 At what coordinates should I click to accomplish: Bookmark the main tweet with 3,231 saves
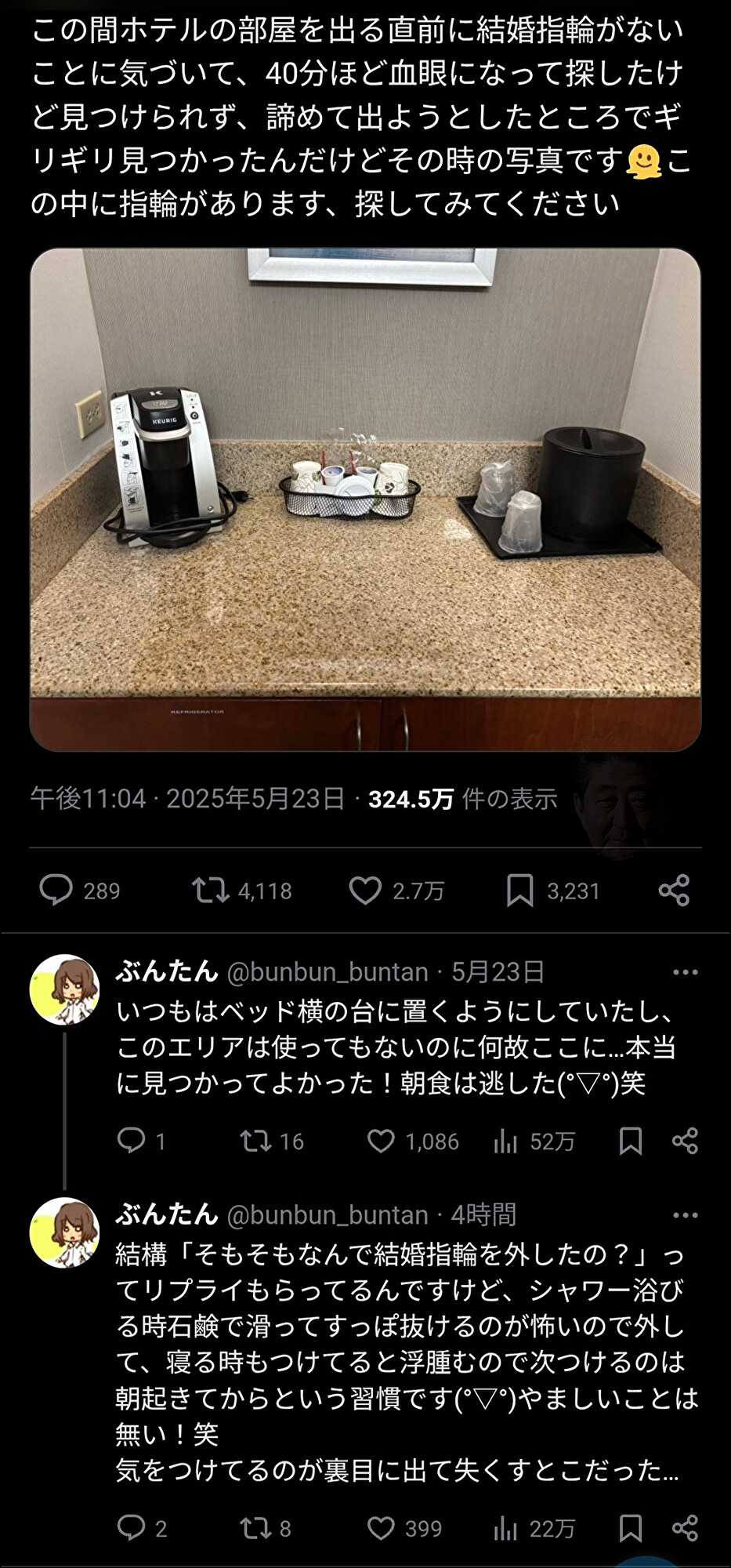point(519,891)
